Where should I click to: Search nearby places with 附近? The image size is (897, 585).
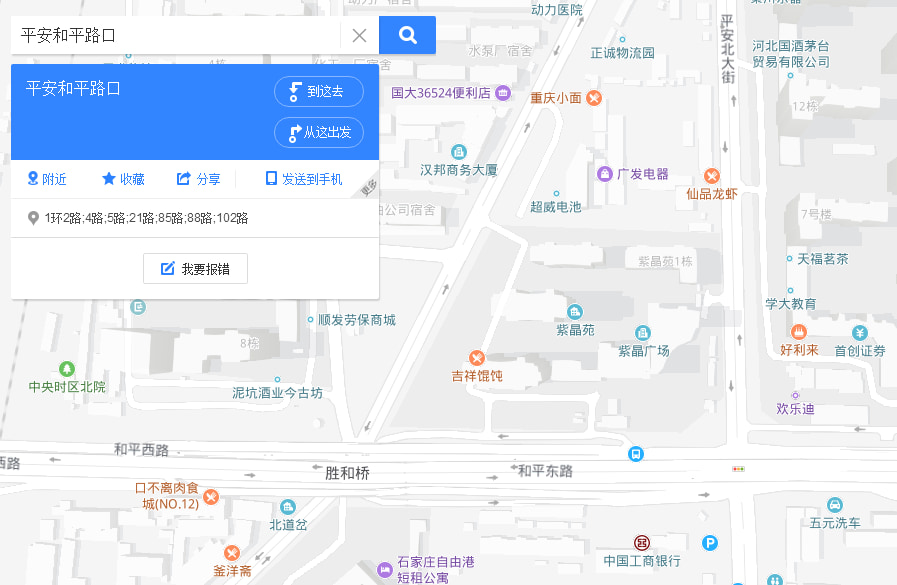(x=47, y=179)
